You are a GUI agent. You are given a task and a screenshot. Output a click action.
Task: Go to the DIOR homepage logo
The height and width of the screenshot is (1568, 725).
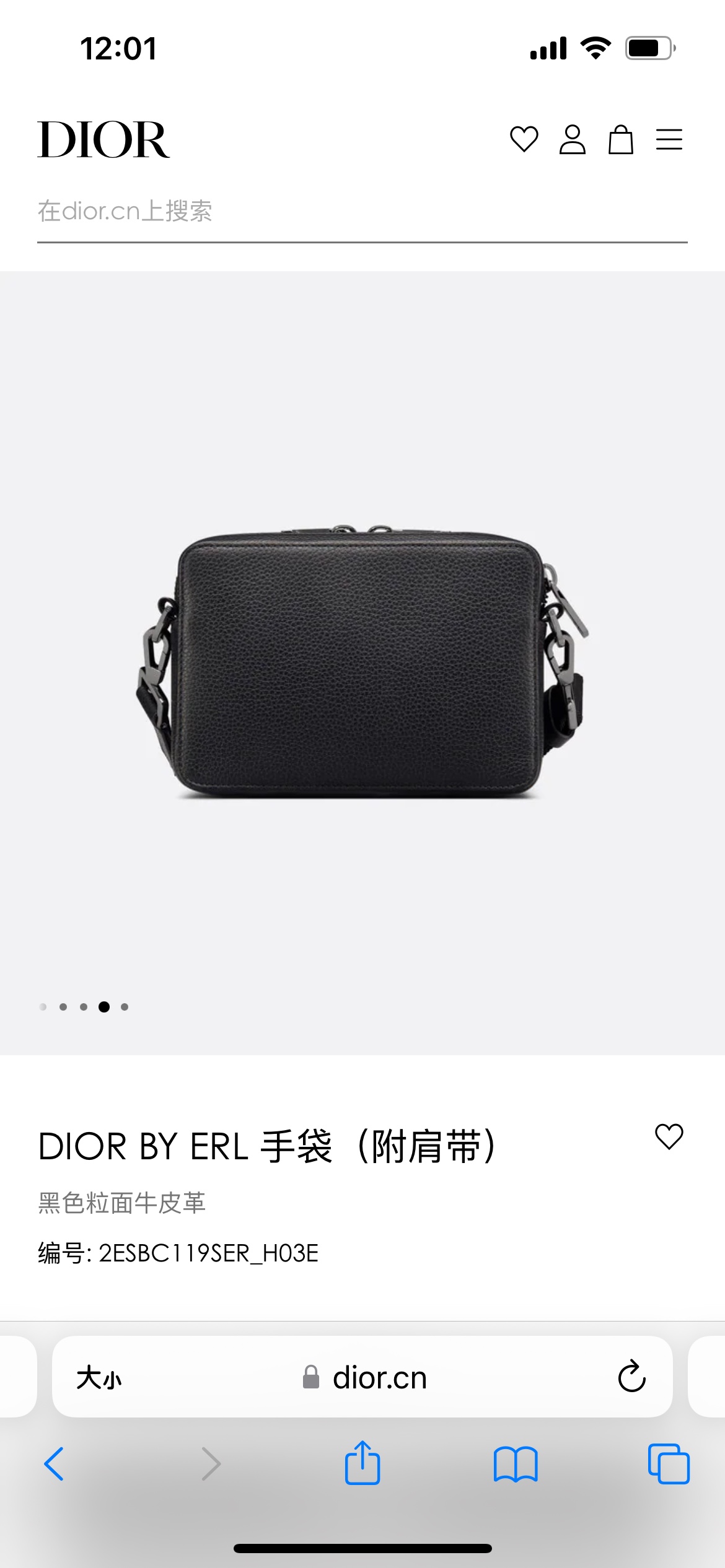click(x=103, y=140)
